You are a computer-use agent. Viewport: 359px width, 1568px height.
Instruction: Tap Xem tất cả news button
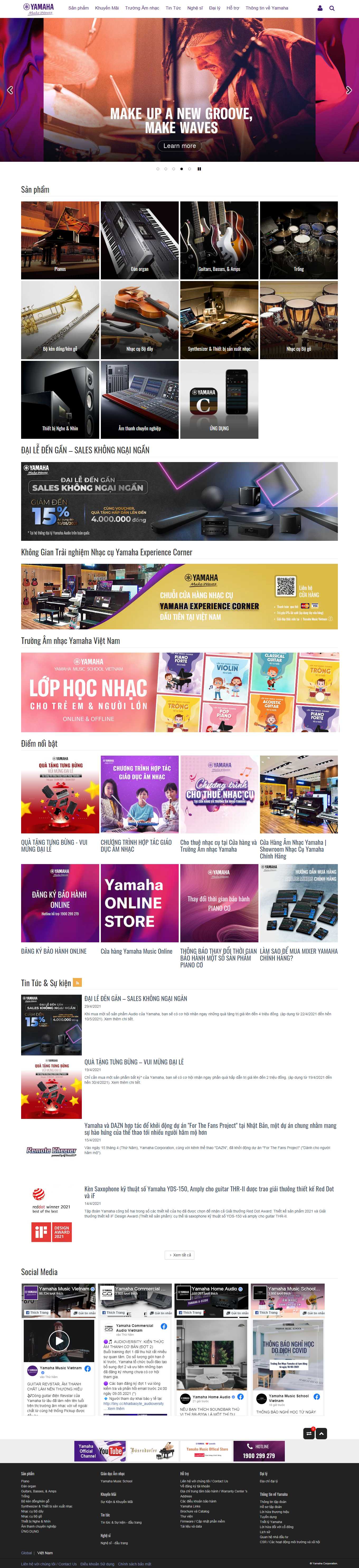tap(179, 1255)
